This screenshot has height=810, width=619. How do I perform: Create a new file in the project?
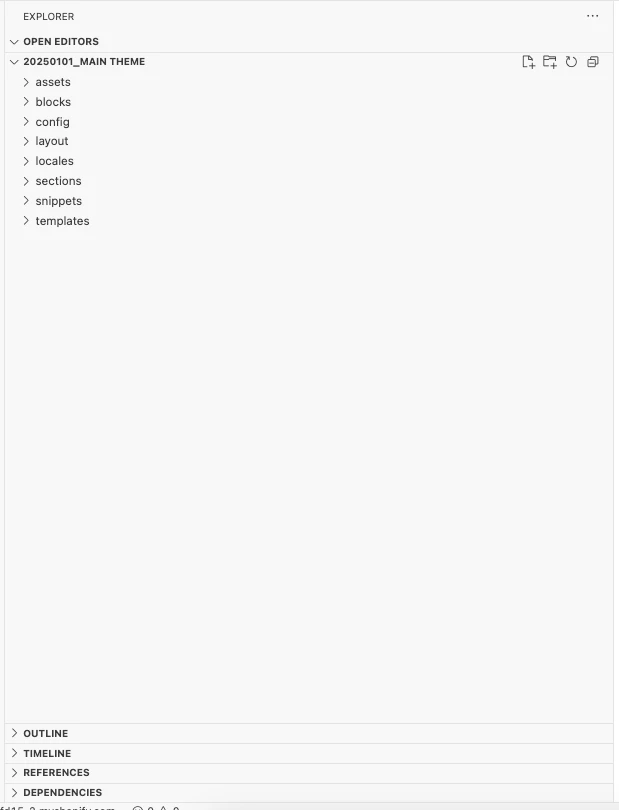[x=528, y=62]
